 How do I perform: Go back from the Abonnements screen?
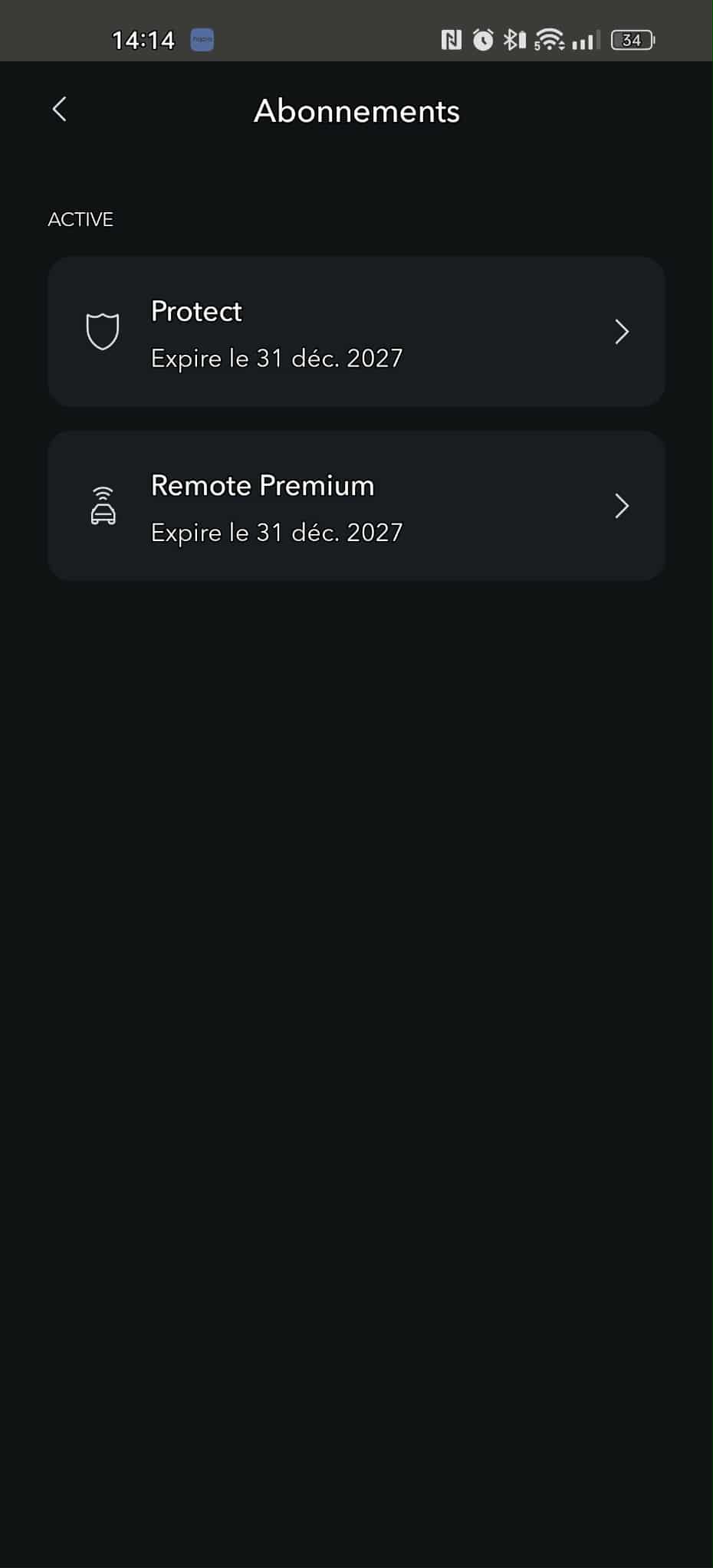[60, 110]
